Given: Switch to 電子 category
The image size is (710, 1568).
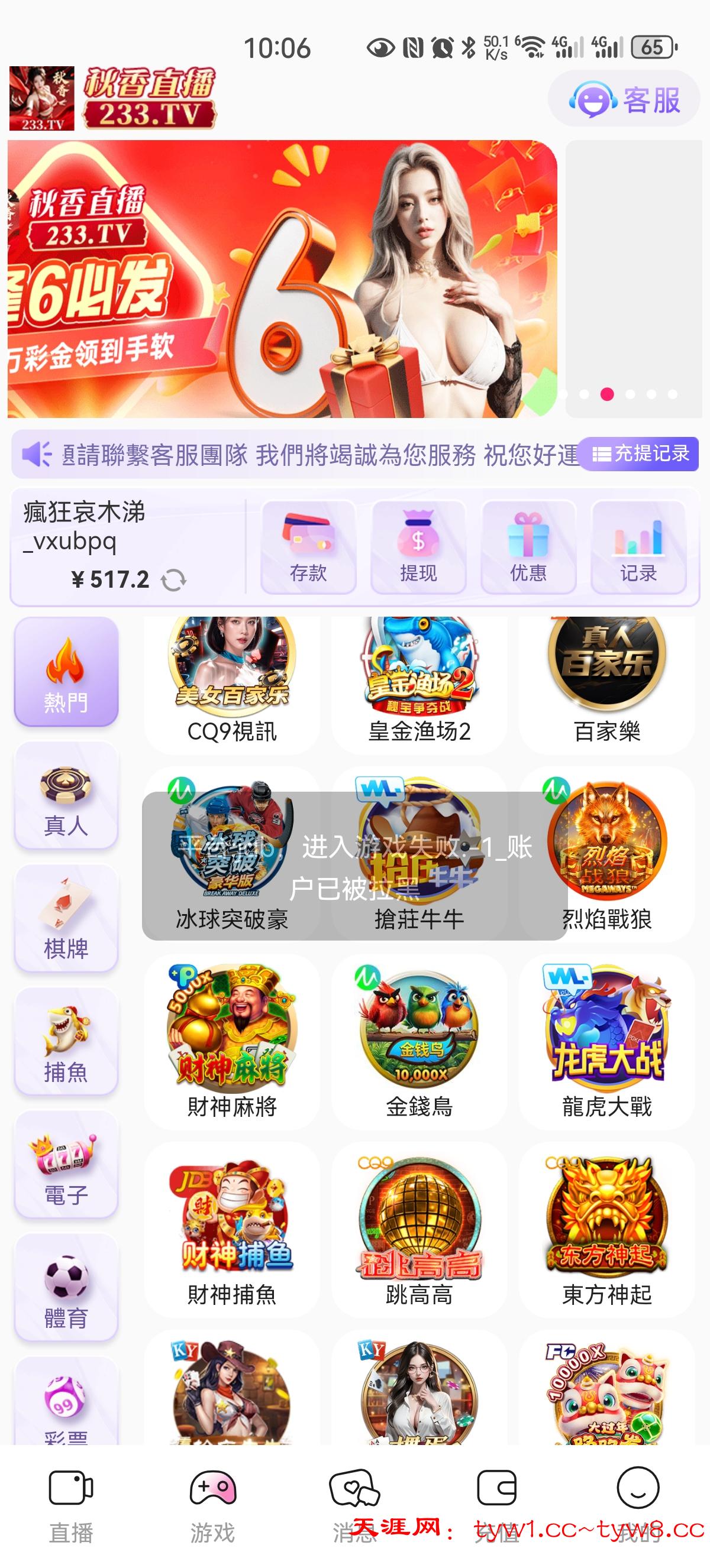Looking at the screenshot, I should pyautogui.click(x=66, y=1164).
